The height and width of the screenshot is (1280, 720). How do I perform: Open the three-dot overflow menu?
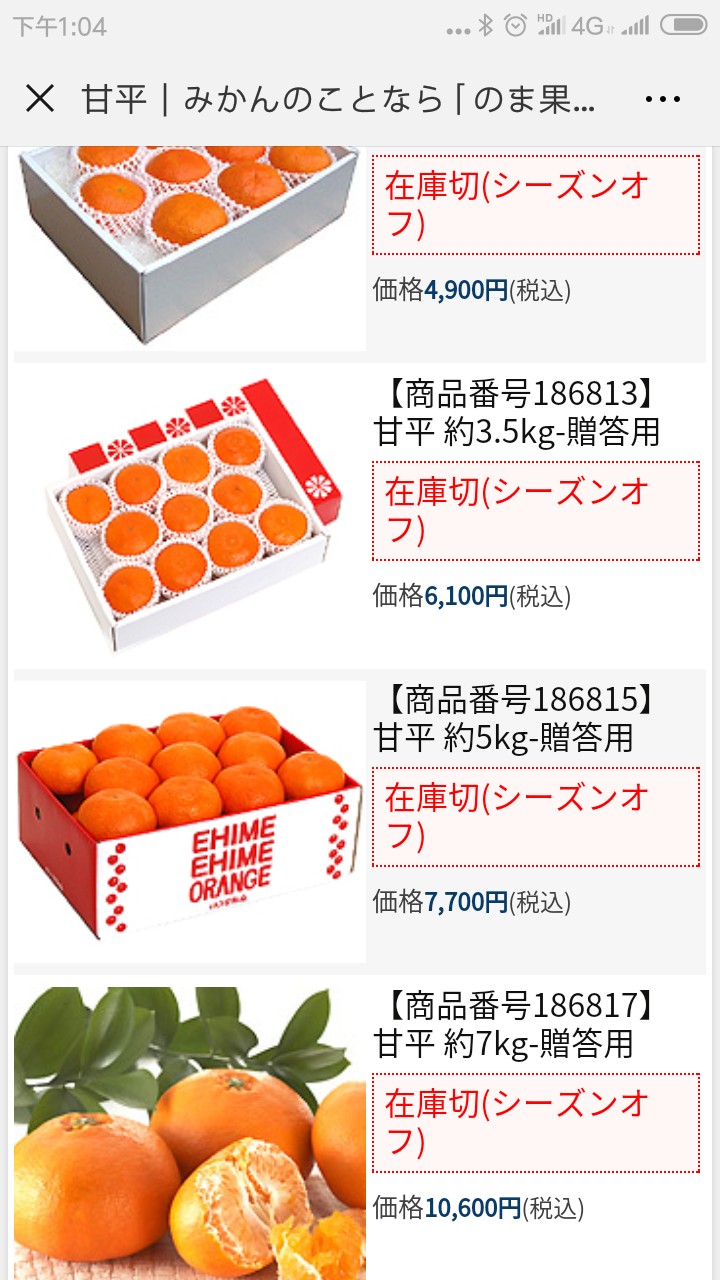pos(663,99)
